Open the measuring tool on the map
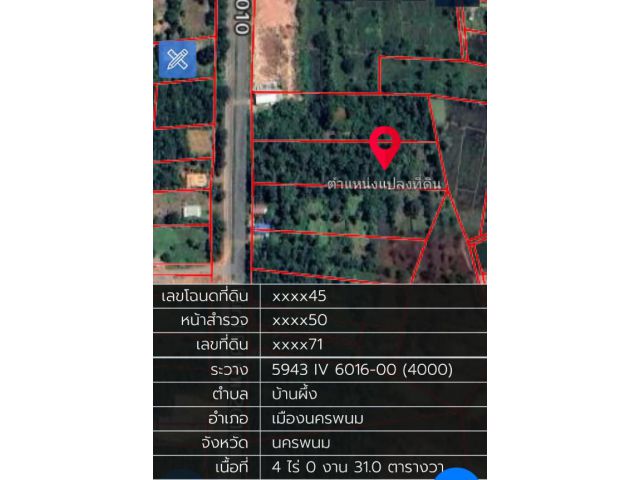 178,60
